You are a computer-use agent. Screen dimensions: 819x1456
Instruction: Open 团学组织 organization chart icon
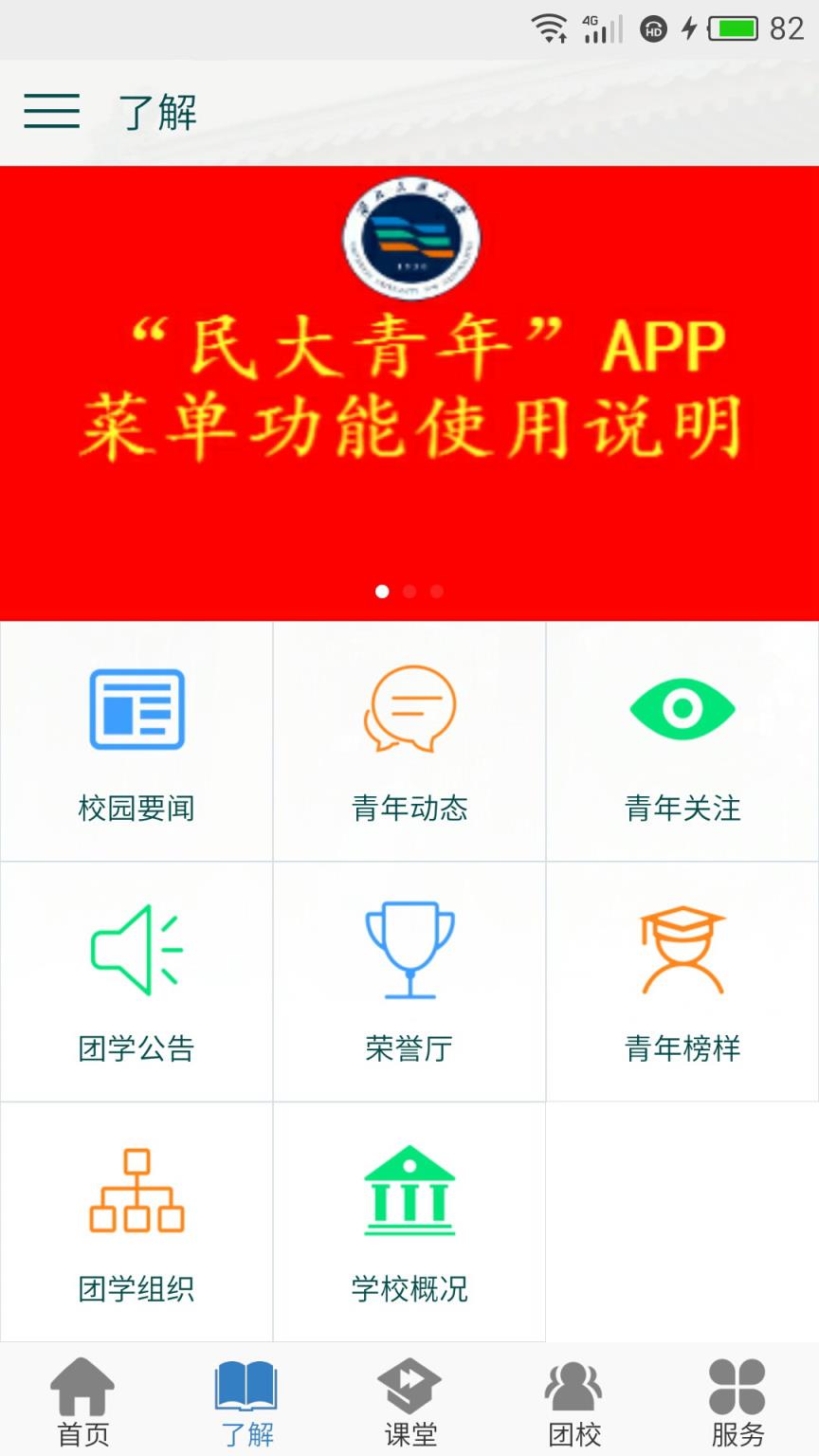click(x=136, y=1190)
